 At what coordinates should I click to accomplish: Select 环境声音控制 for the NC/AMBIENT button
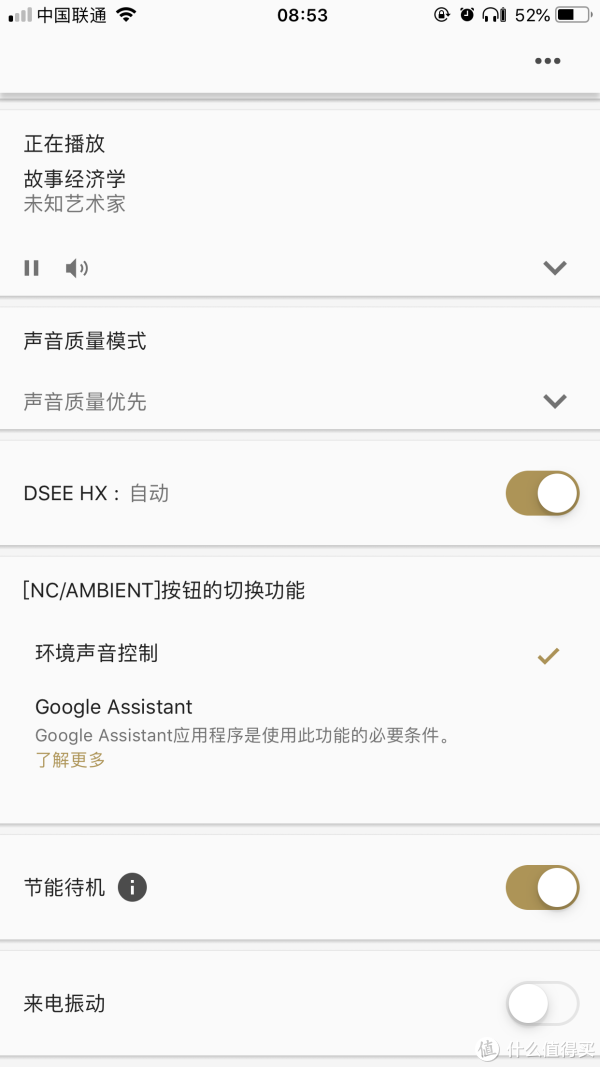(x=300, y=654)
